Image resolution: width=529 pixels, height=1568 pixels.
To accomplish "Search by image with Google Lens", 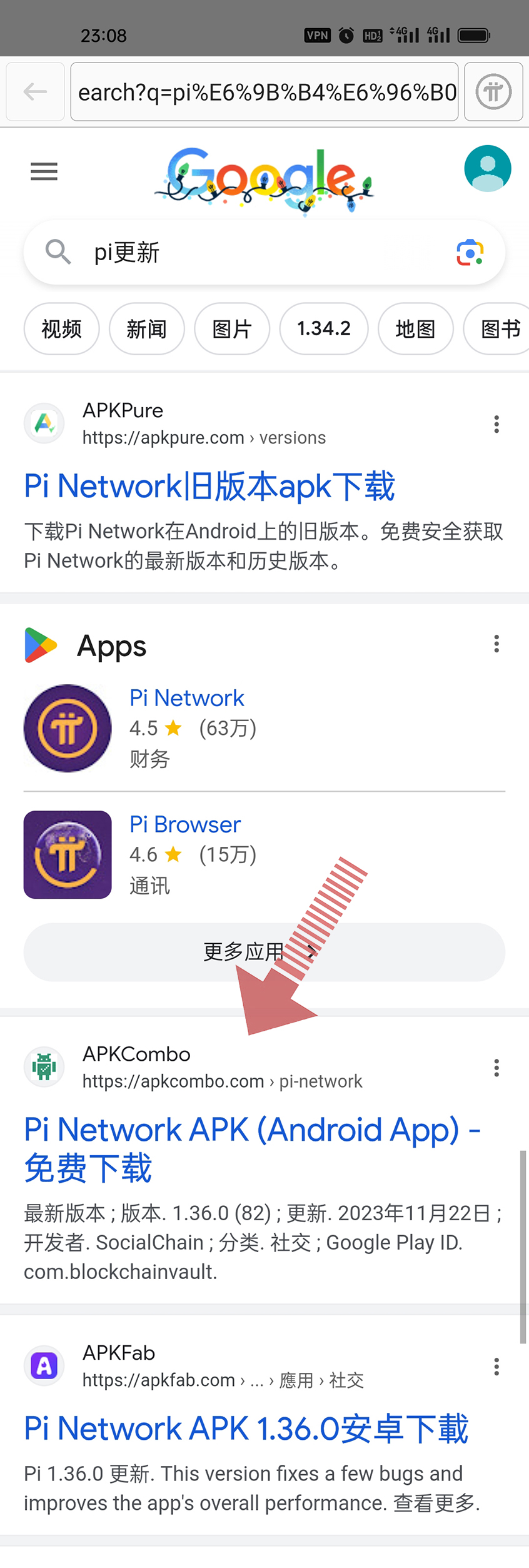I will click(x=470, y=253).
